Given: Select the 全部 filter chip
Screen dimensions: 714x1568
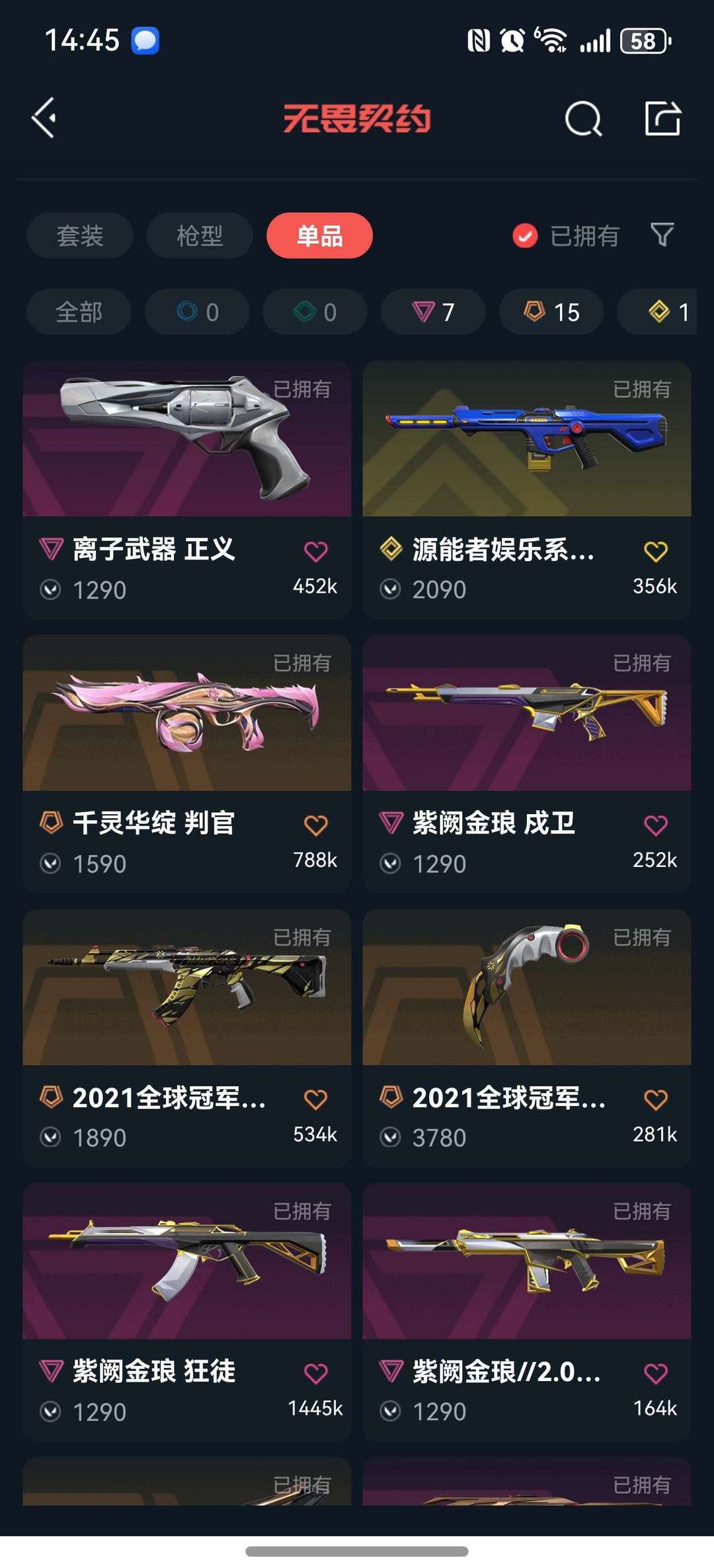Looking at the screenshot, I should tap(78, 311).
